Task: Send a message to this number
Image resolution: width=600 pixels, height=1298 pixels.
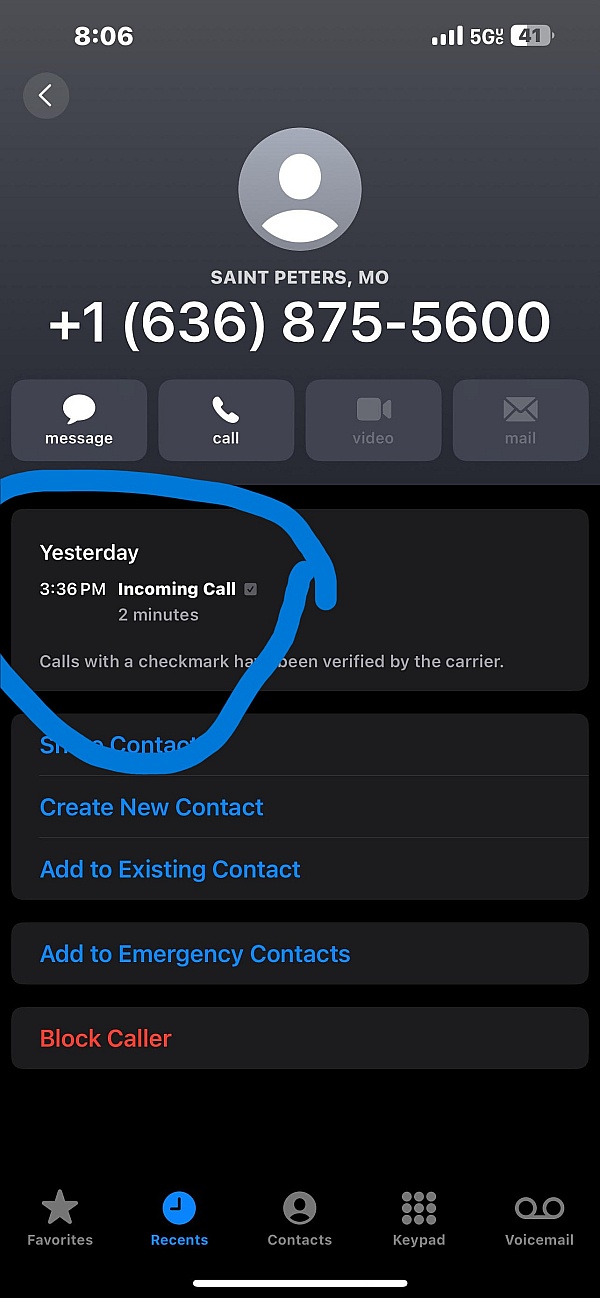Action: tap(79, 420)
